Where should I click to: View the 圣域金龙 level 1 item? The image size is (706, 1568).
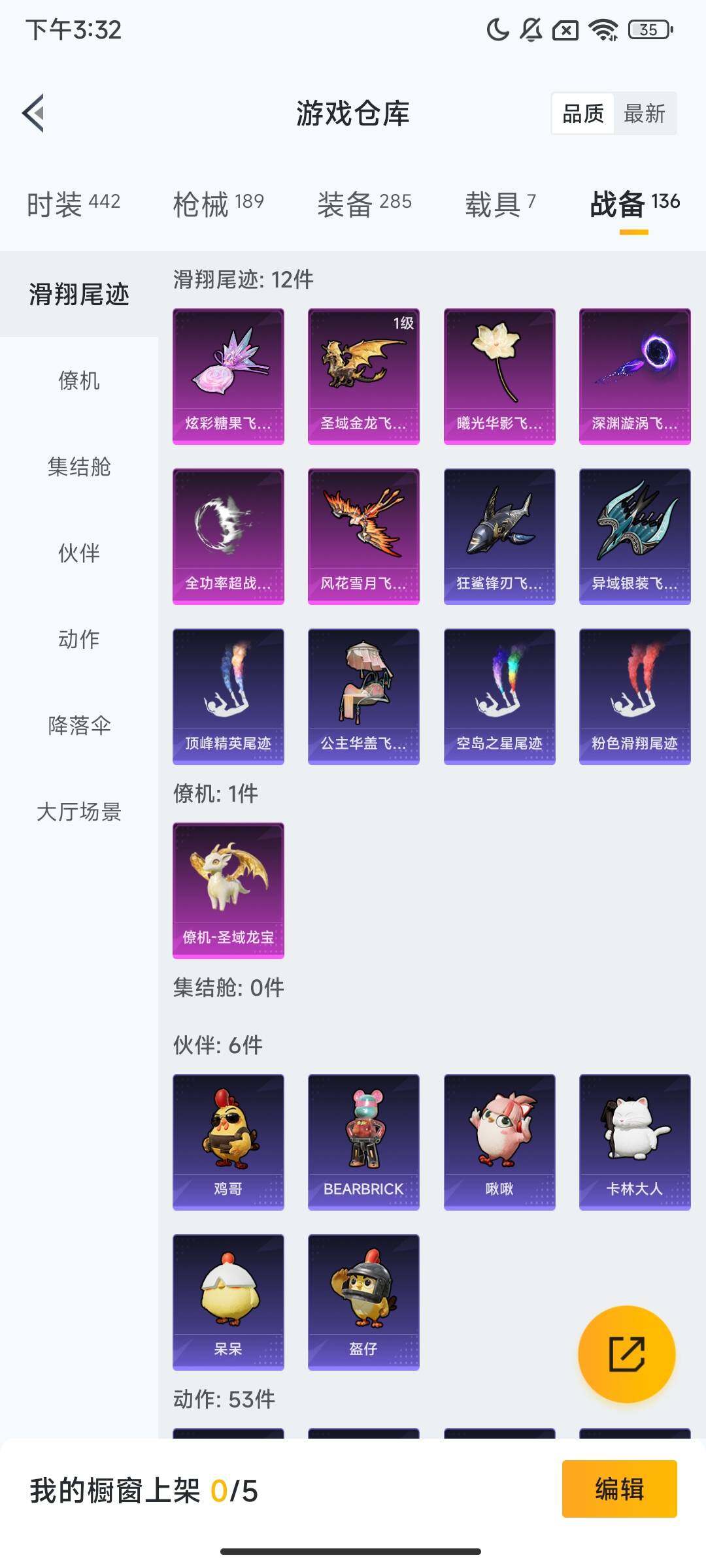click(x=363, y=376)
